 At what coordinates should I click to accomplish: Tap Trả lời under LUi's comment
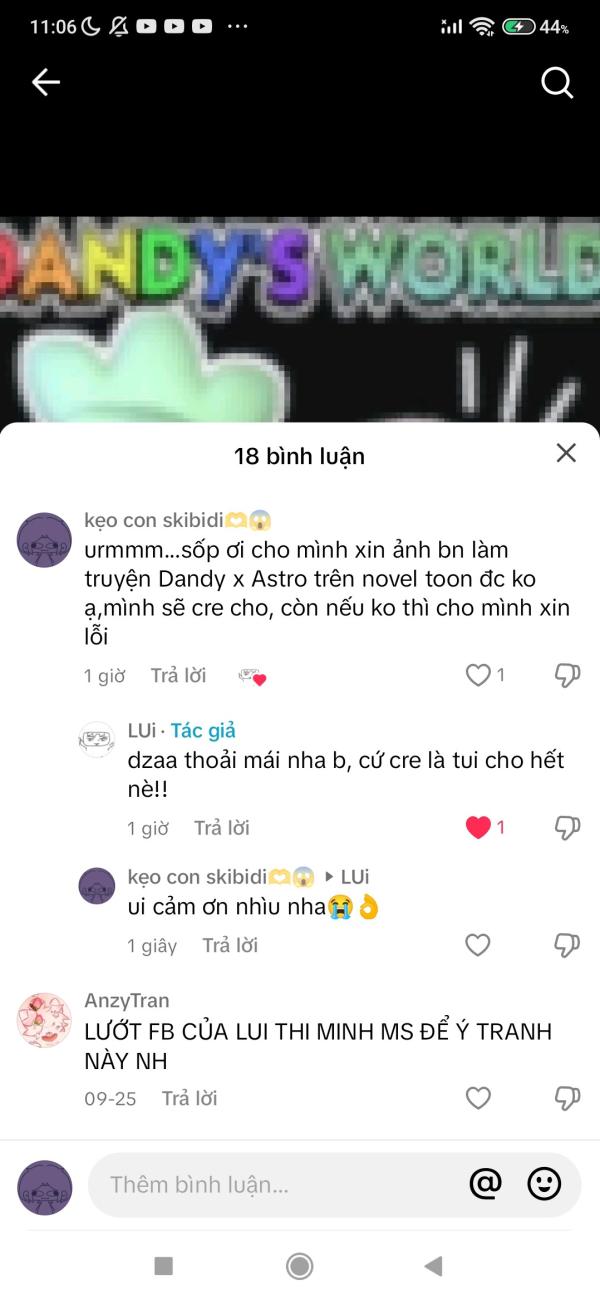[221, 828]
